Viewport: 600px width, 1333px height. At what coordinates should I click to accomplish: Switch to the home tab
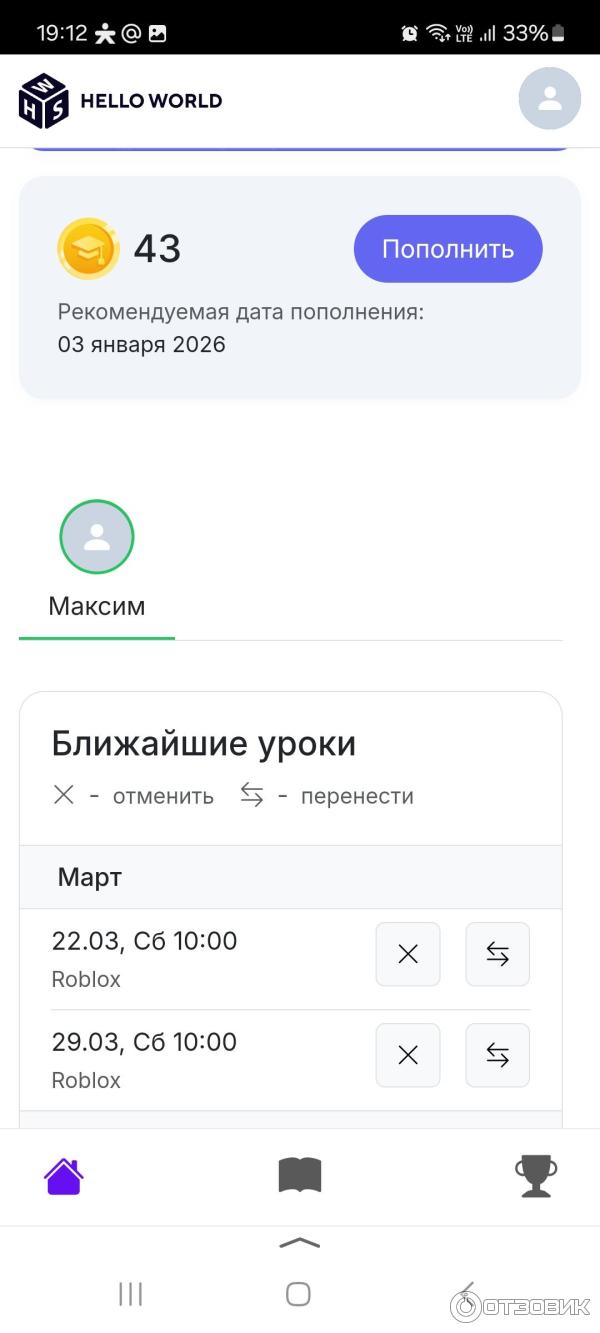point(63,1176)
